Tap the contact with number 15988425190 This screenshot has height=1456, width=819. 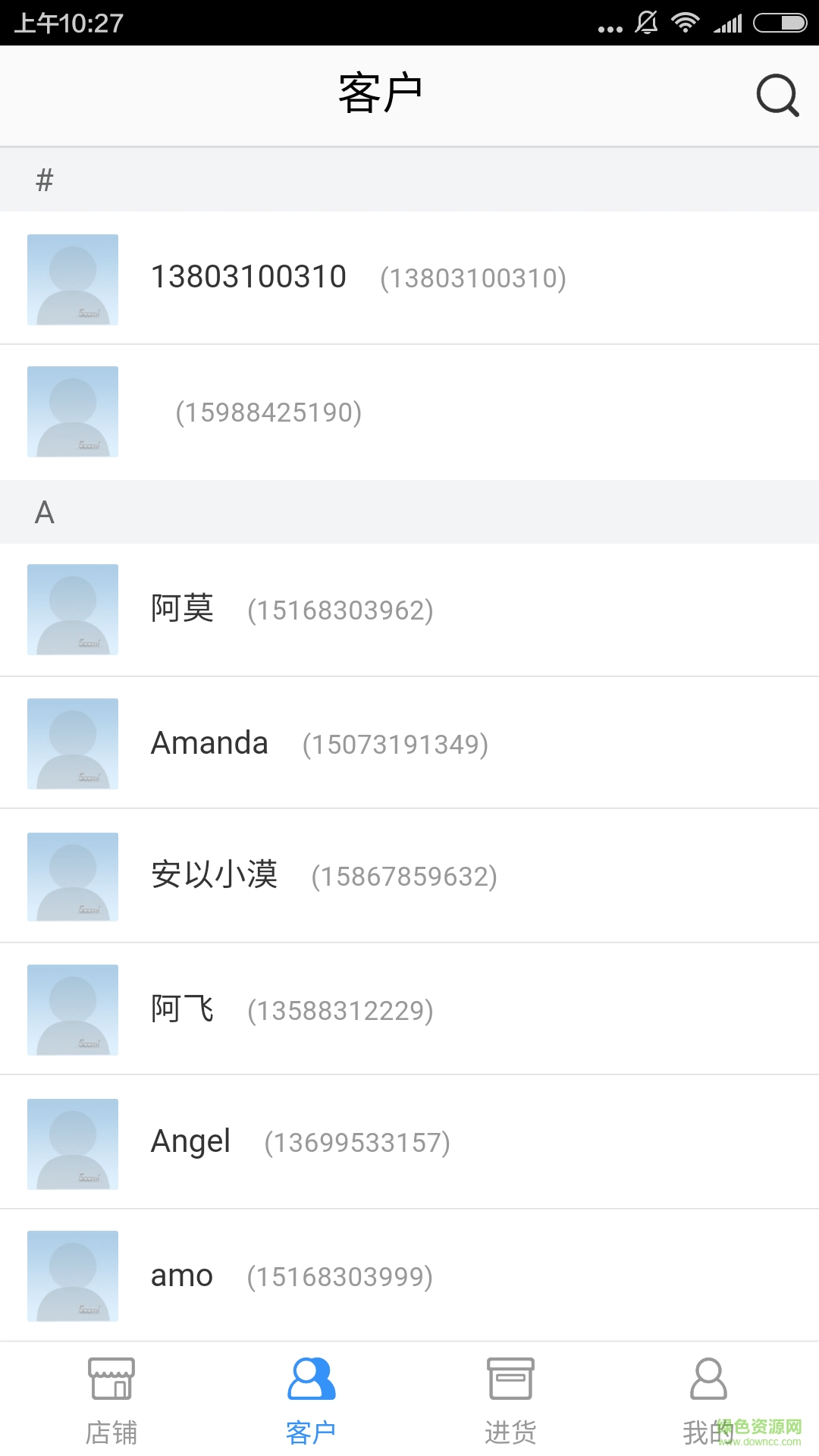coord(409,412)
